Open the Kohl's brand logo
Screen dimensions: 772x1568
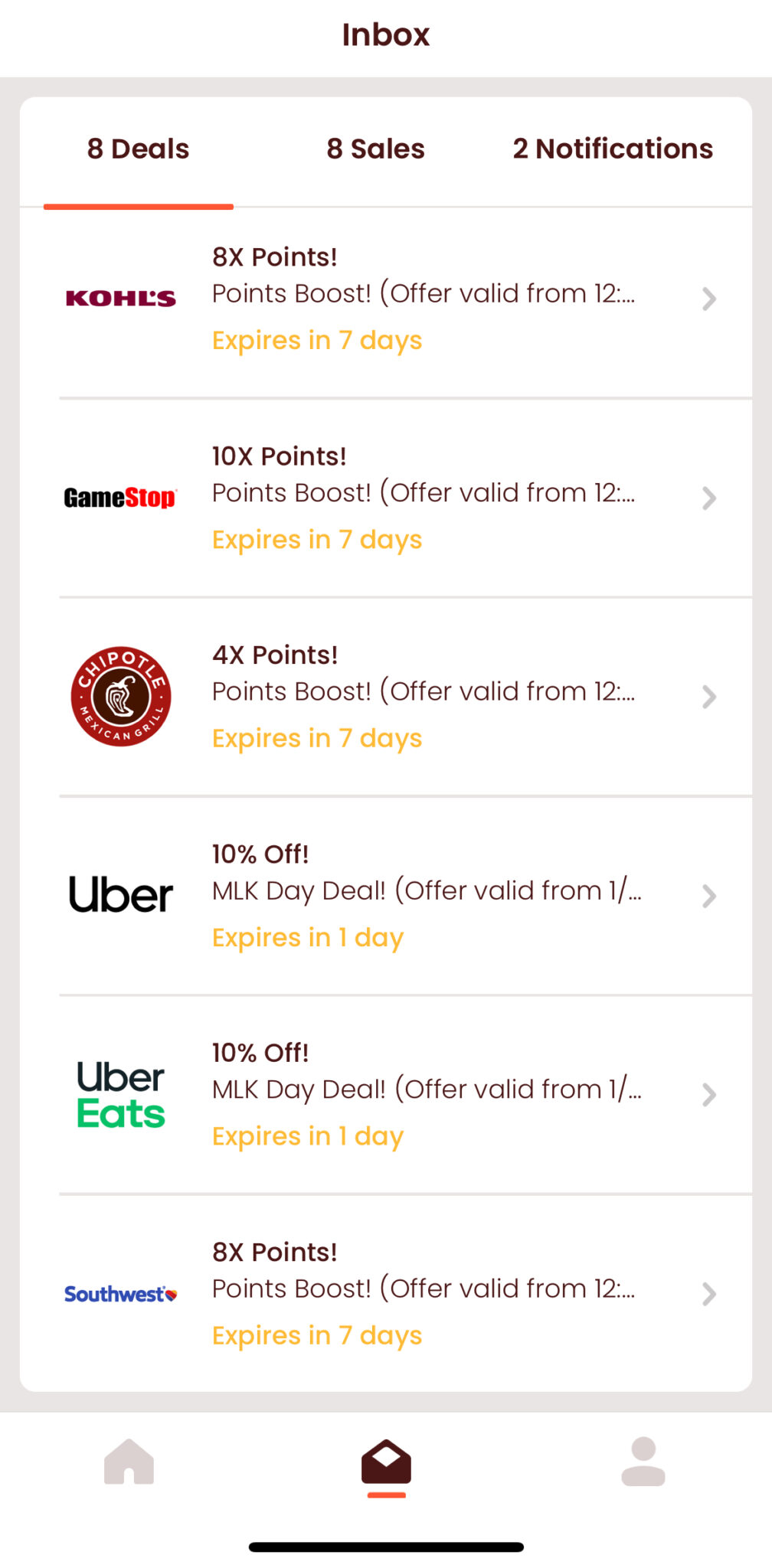click(x=121, y=299)
